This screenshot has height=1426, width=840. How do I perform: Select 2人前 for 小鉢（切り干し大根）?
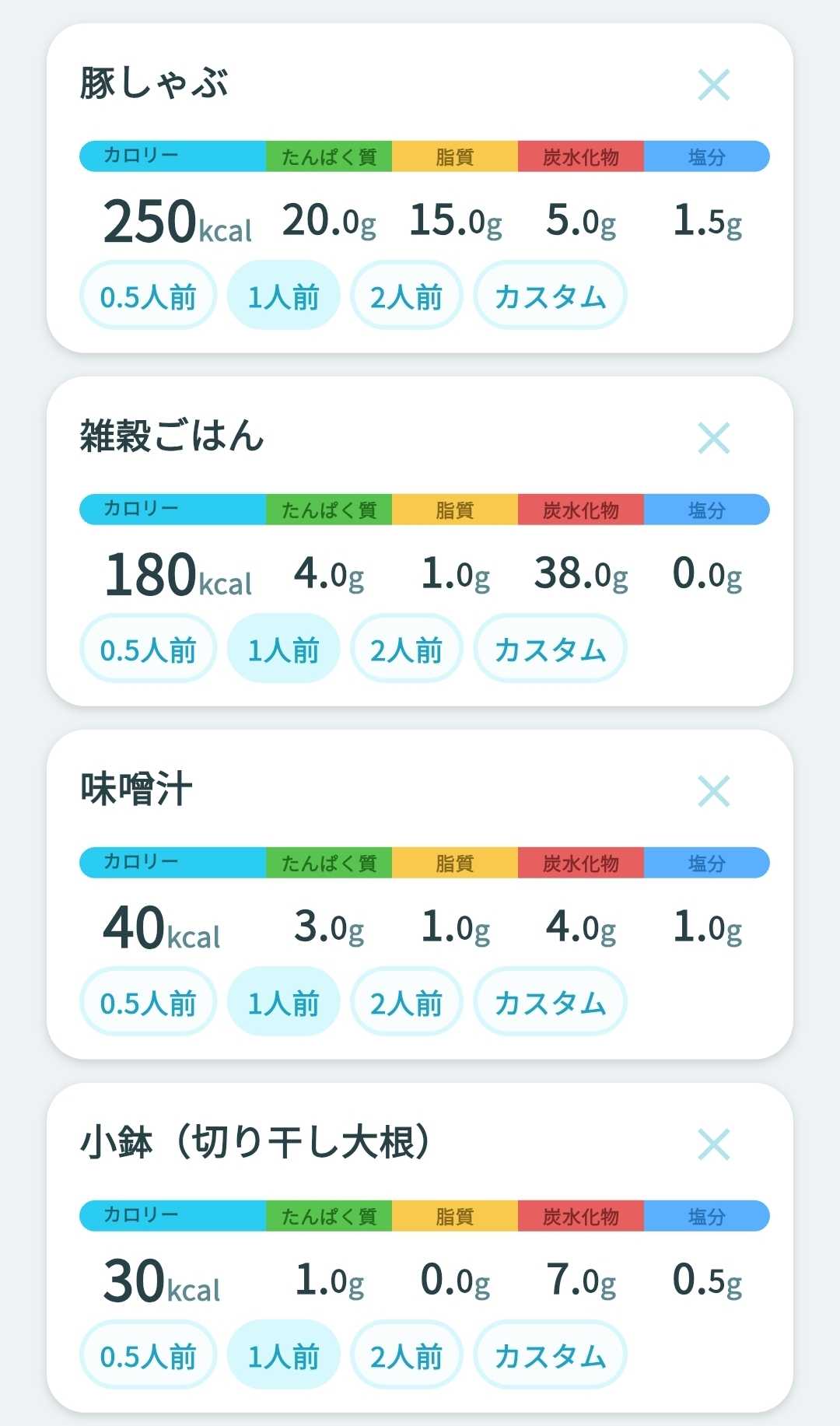point(406,1355)
